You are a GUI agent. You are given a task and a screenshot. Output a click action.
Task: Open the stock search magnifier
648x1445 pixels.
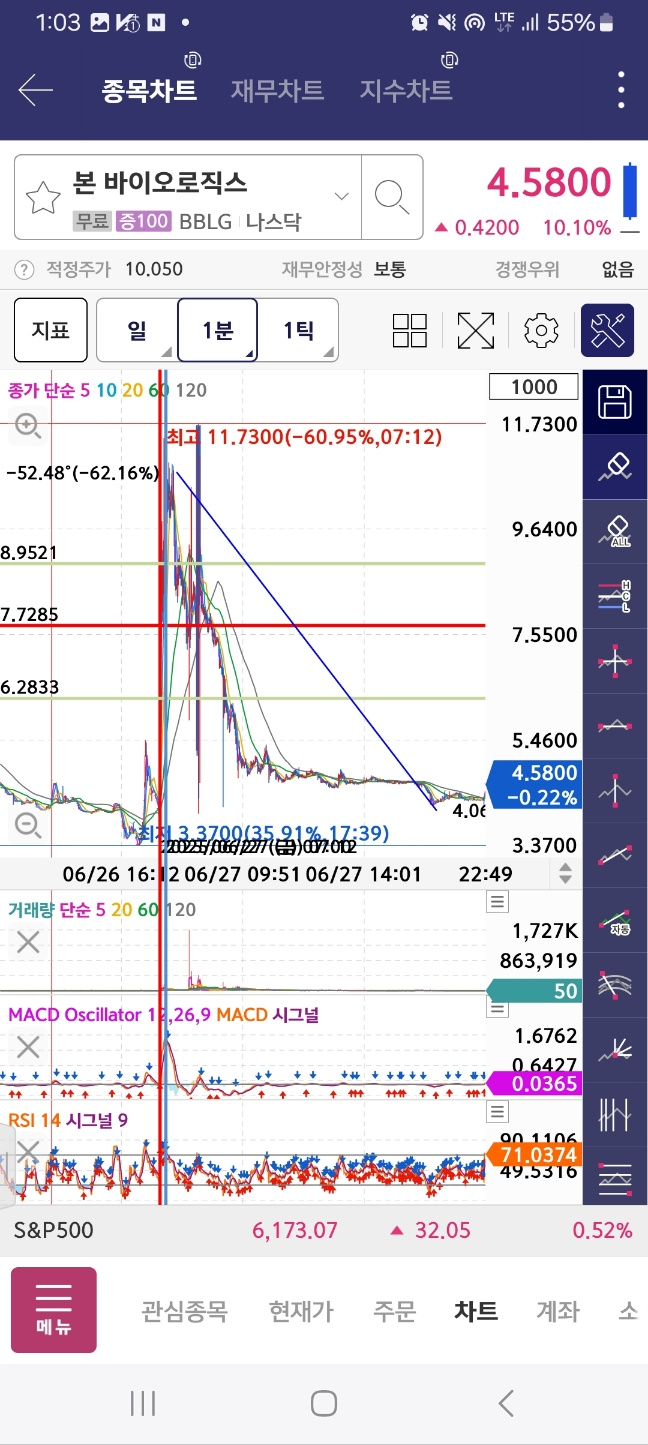click(392, 197)
